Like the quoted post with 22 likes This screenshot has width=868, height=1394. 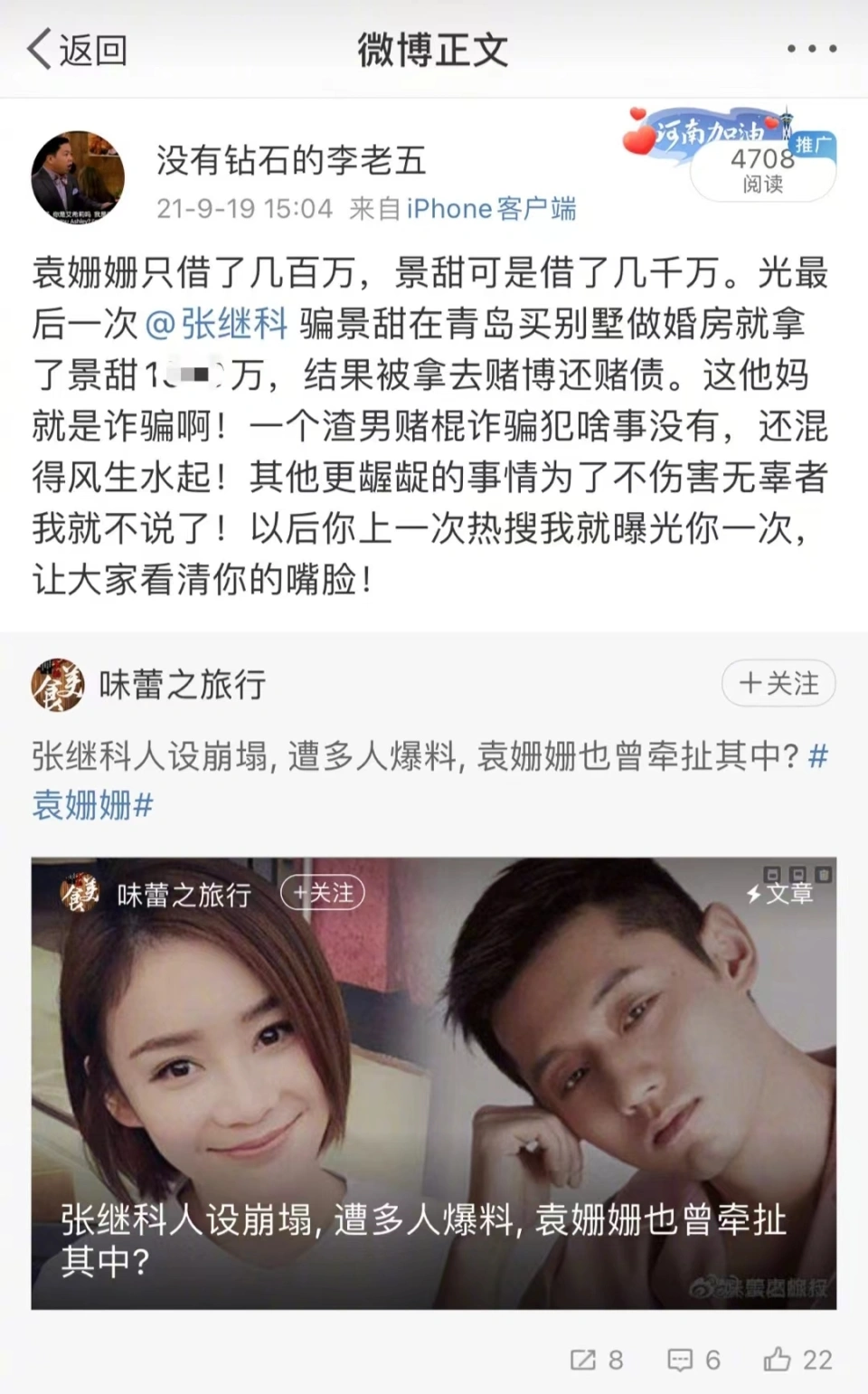[797, 1360]
